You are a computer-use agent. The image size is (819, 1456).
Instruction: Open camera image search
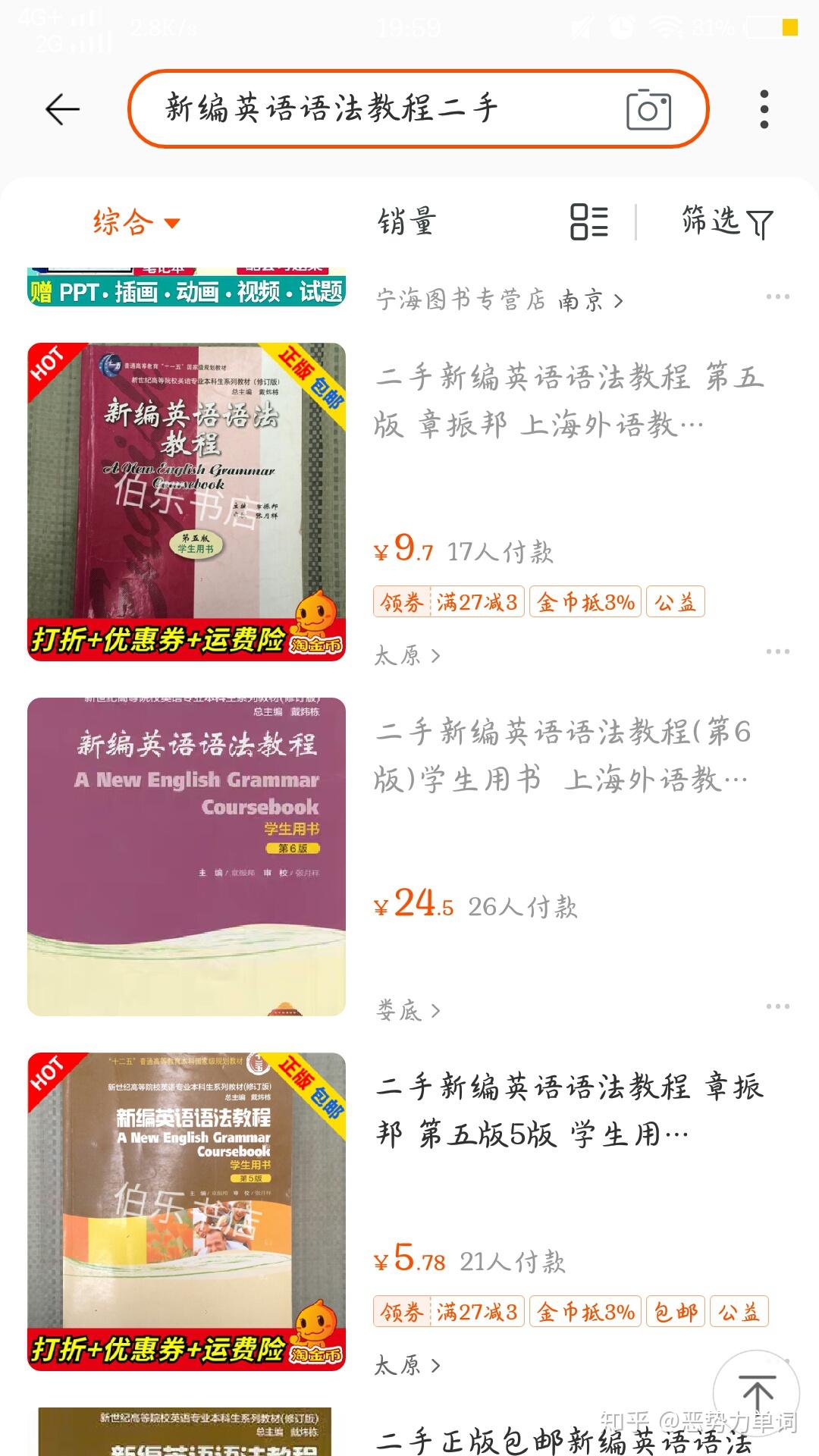point(648,110)
